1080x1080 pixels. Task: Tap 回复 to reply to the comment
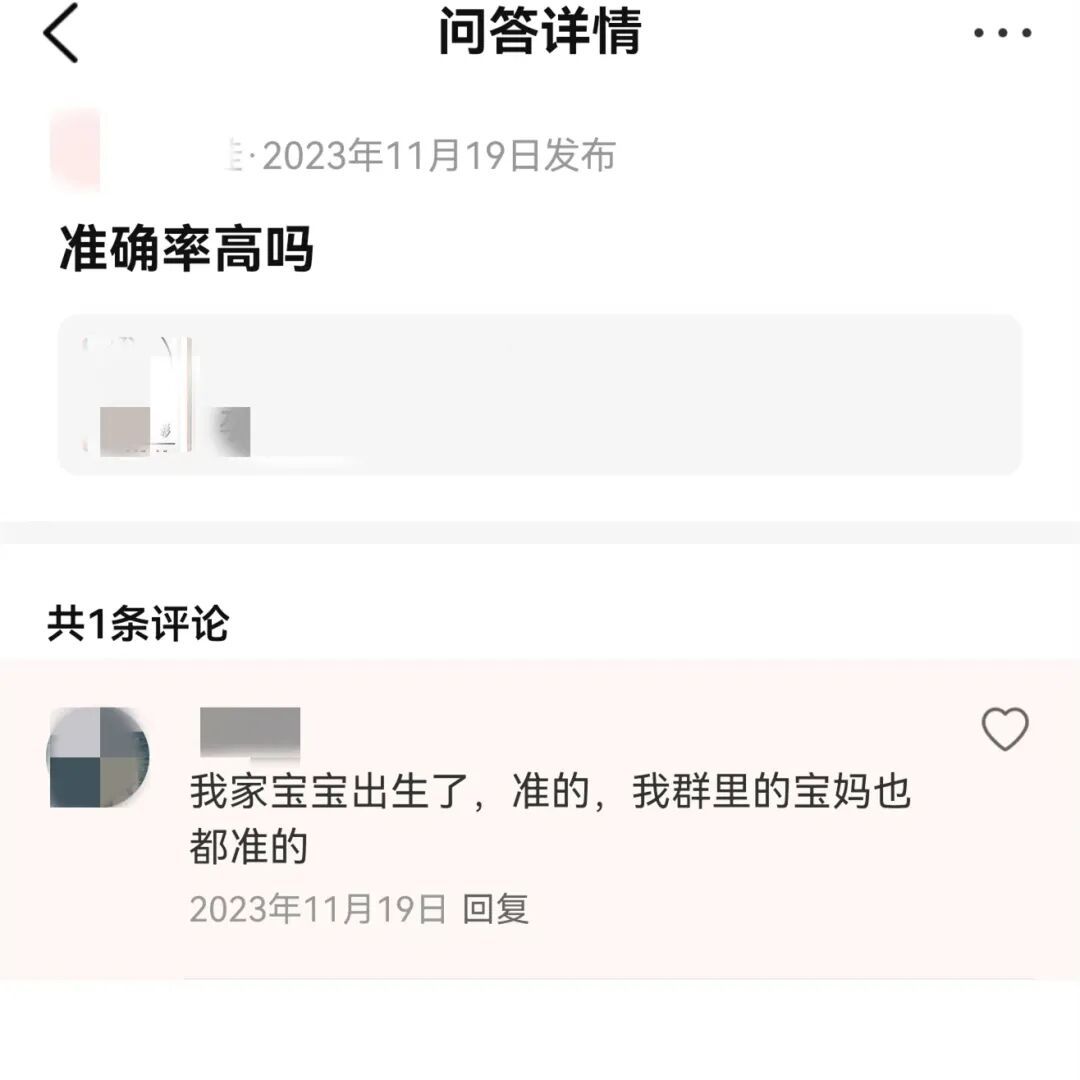pyautogui.click(x=496, y=909)
